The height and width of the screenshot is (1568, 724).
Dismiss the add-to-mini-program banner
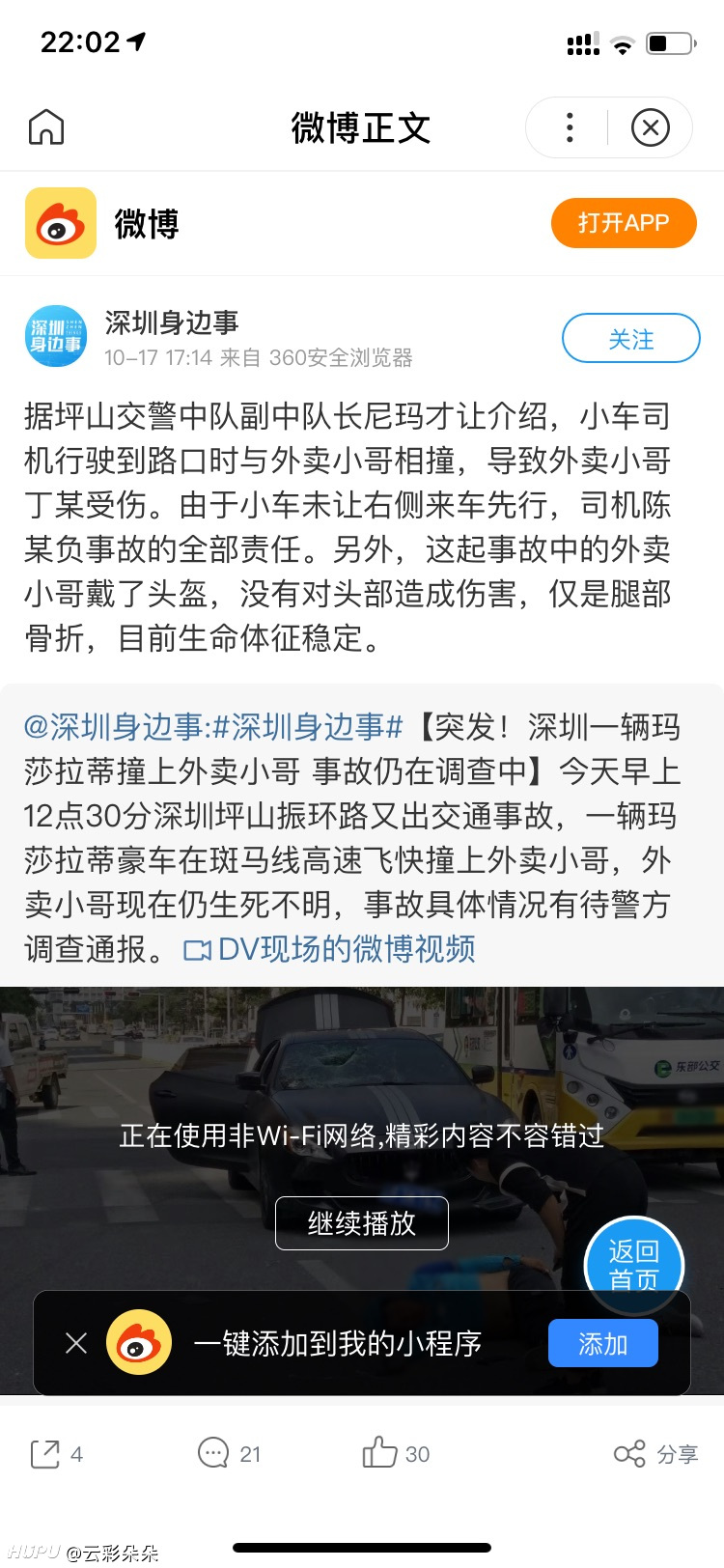[76, 1343]
